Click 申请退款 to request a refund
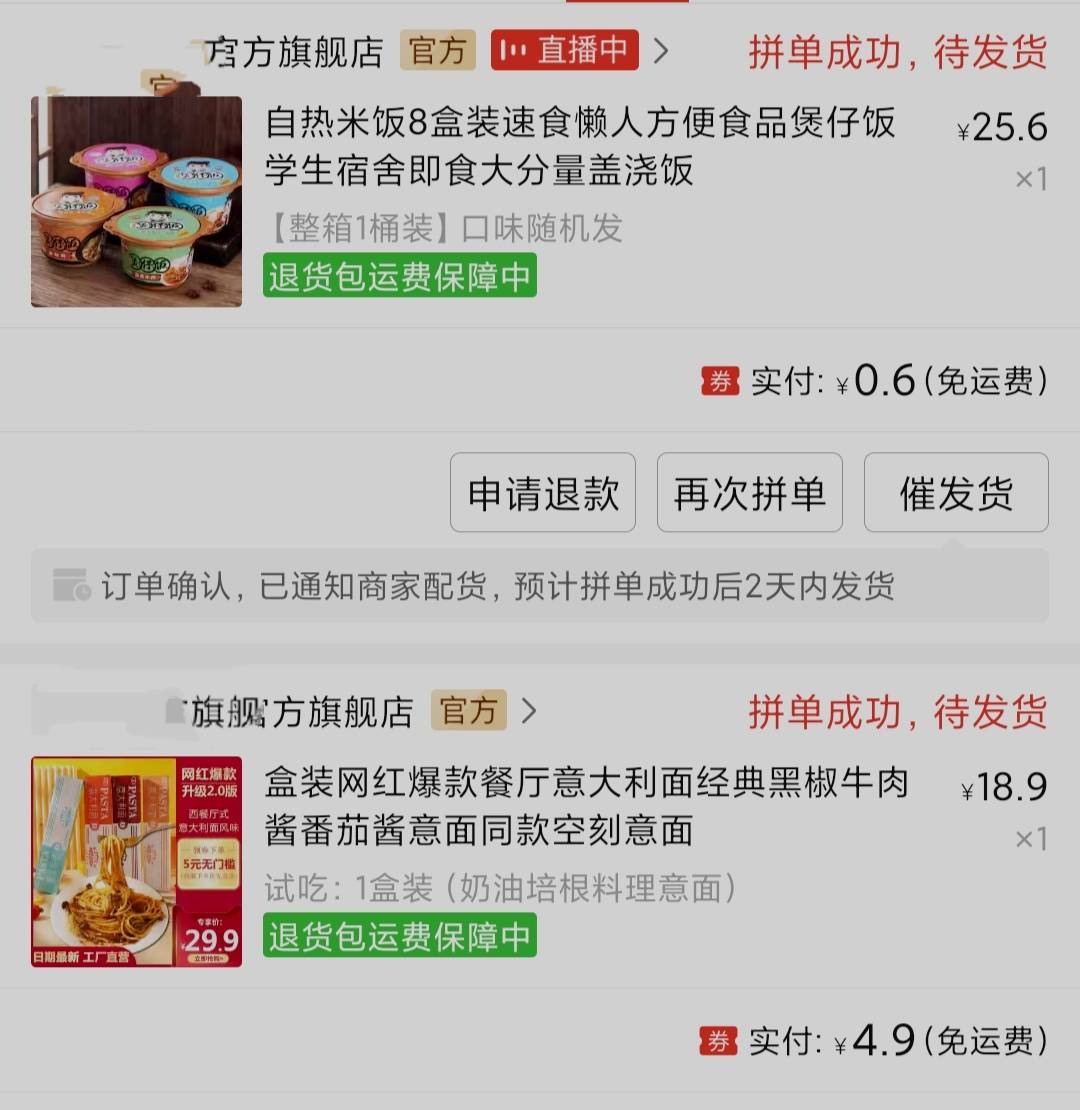 click(542, 492)
